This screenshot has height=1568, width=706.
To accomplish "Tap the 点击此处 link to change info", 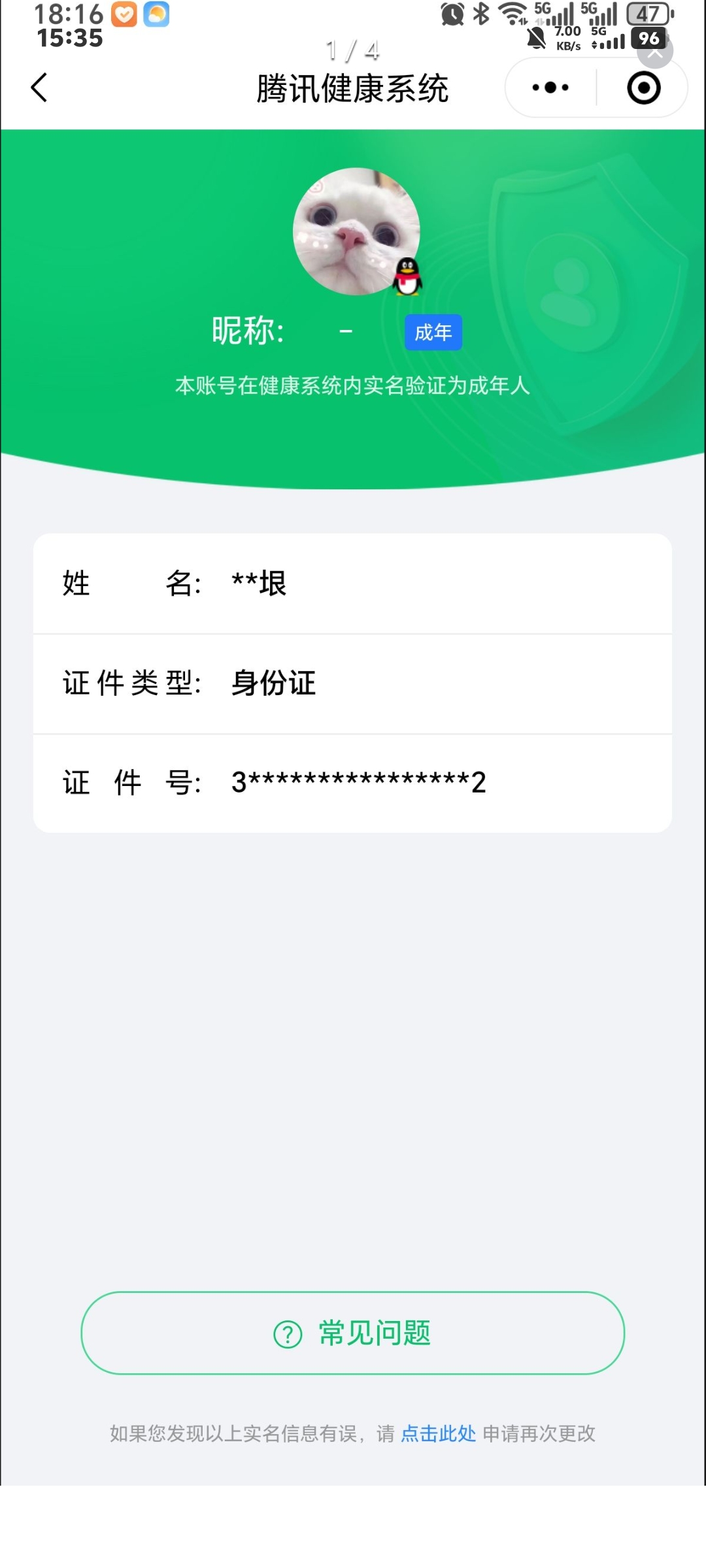I will pyautogui.click(x=438, y=1433).
